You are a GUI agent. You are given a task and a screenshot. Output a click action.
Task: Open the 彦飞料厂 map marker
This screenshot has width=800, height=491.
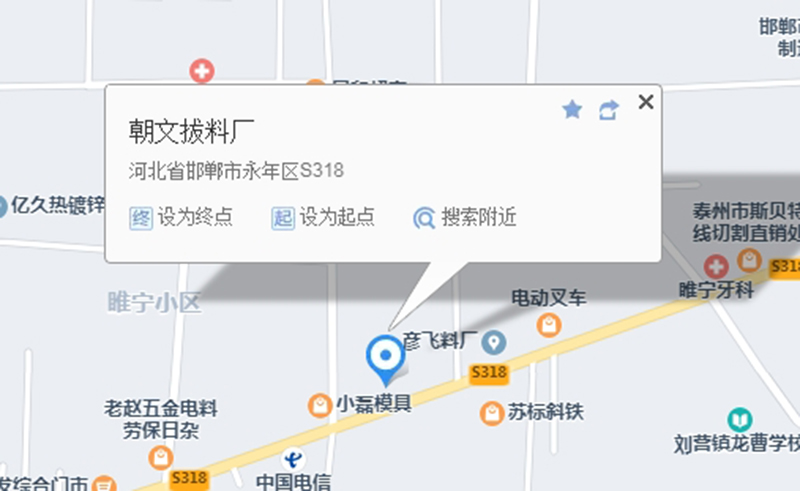pos(492,344)
